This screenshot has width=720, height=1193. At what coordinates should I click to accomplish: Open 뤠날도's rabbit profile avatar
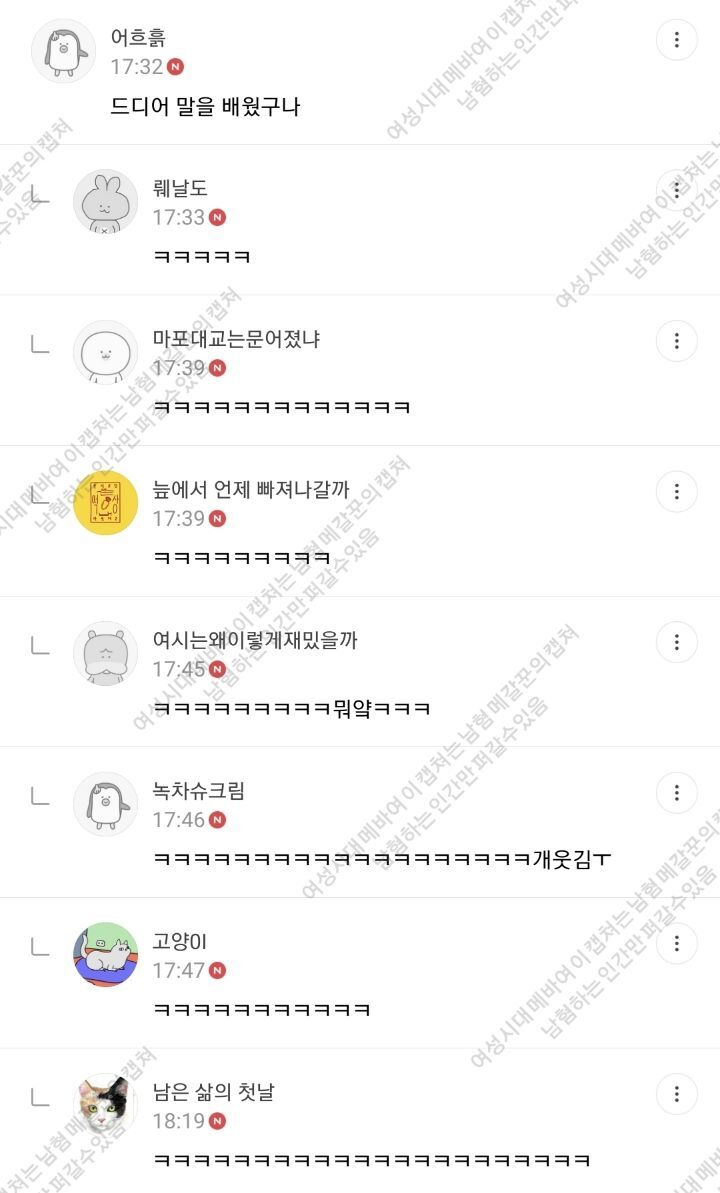pos(106,202)
